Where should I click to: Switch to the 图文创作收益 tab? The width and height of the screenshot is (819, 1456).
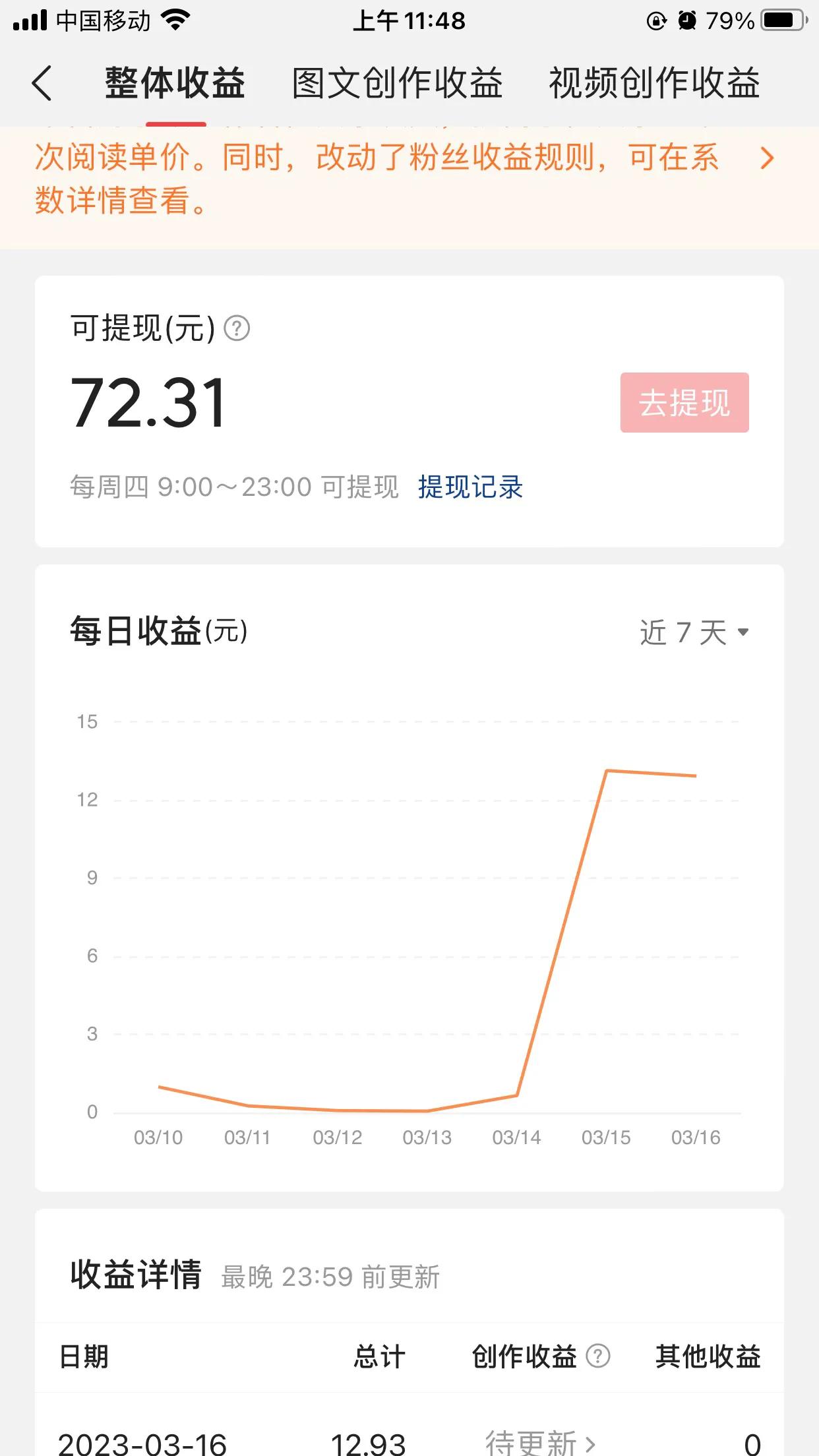397,84
